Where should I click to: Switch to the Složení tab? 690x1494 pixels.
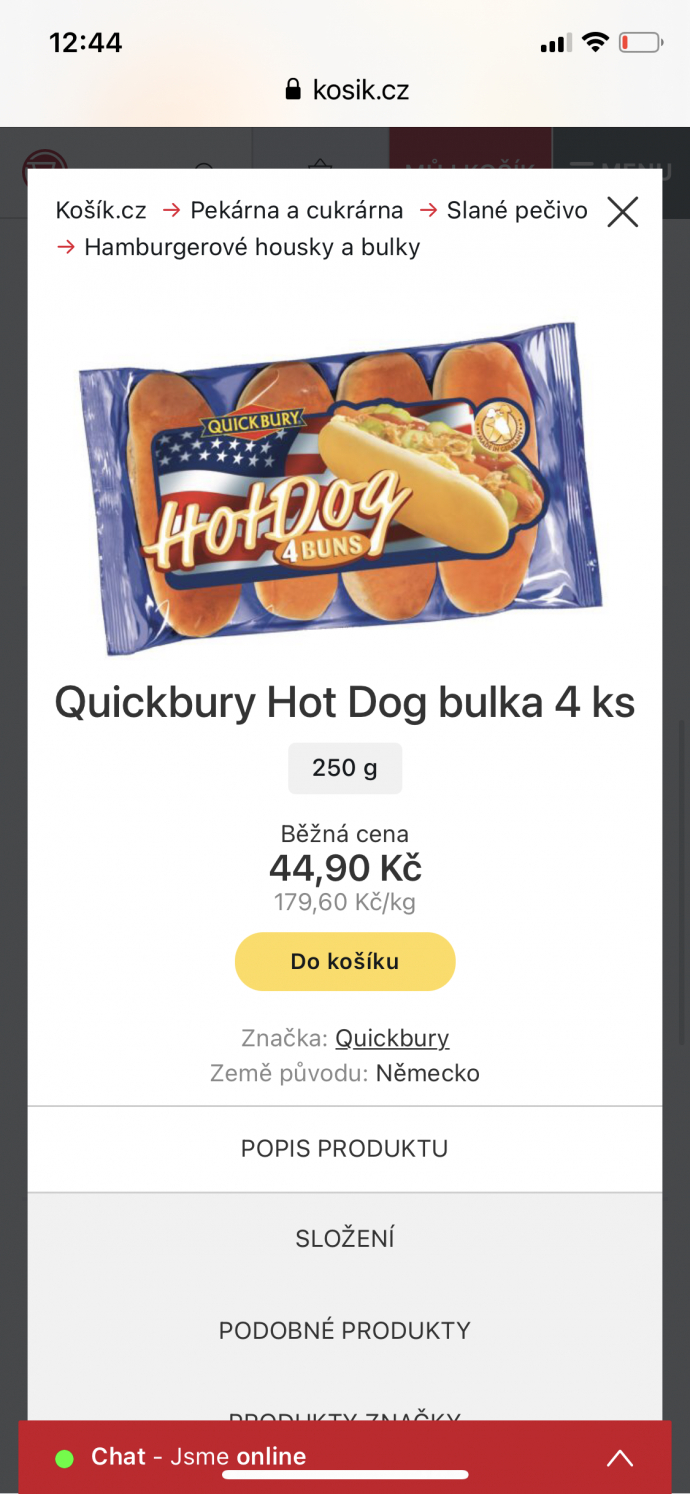point(345,1239)
